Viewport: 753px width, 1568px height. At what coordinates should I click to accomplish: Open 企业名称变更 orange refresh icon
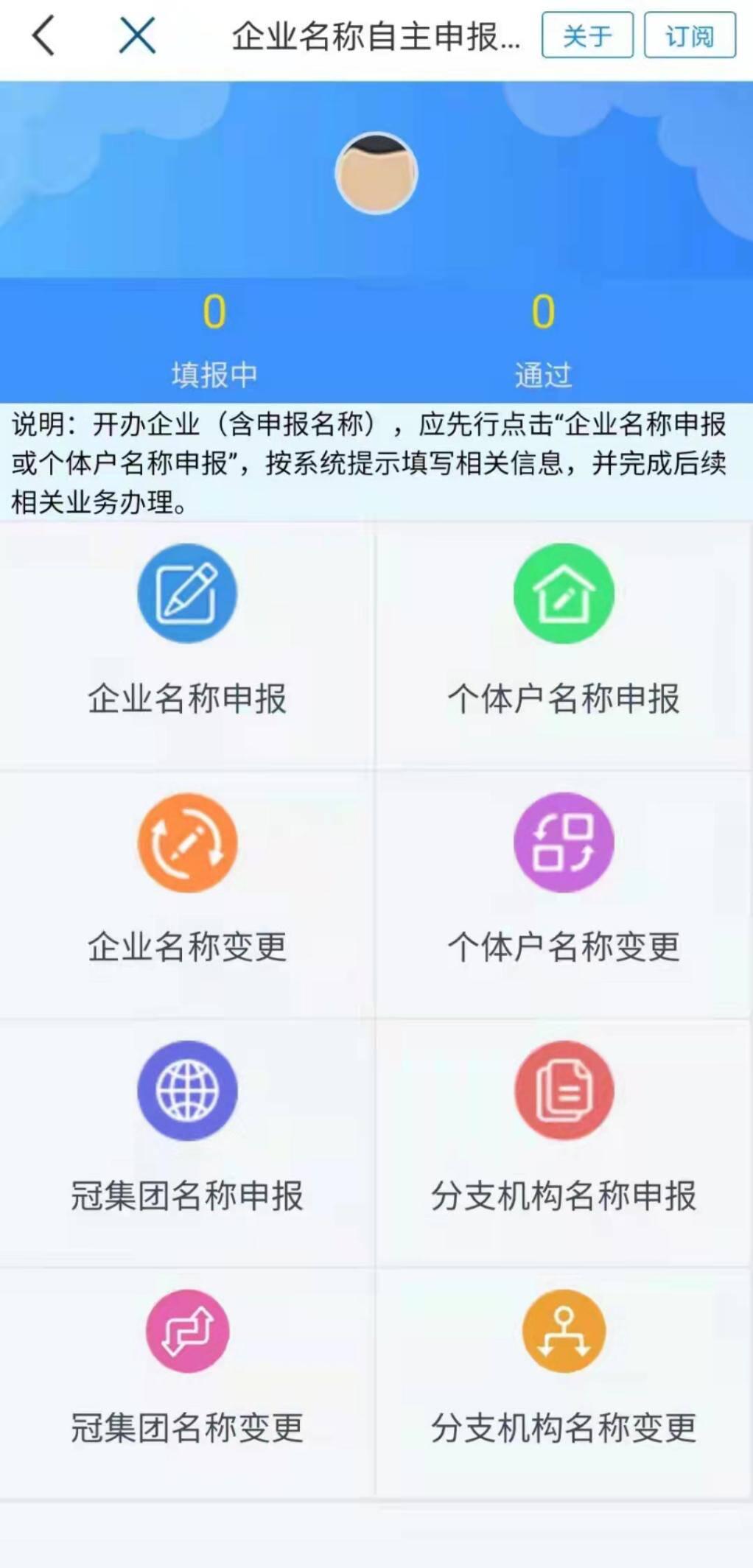(187, 844)
